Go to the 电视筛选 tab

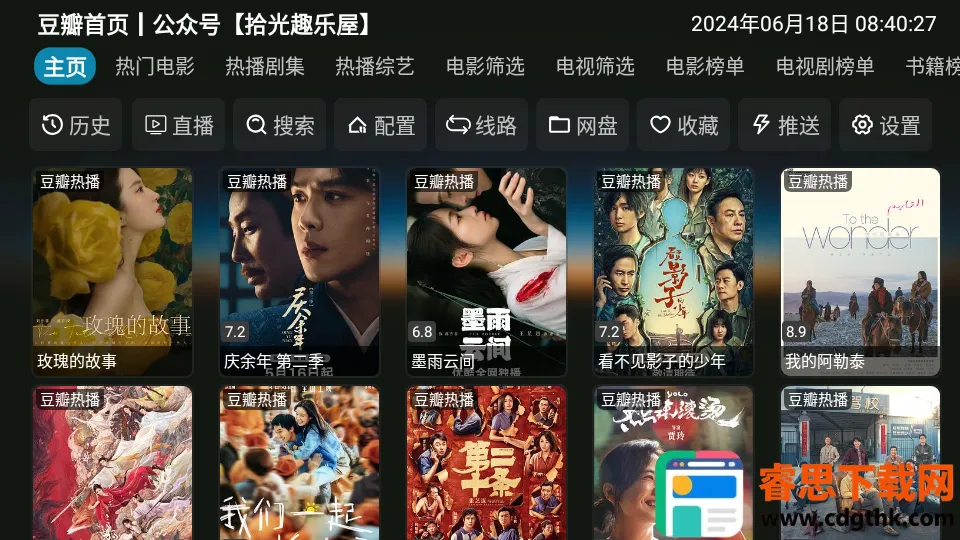coord(595,67)
